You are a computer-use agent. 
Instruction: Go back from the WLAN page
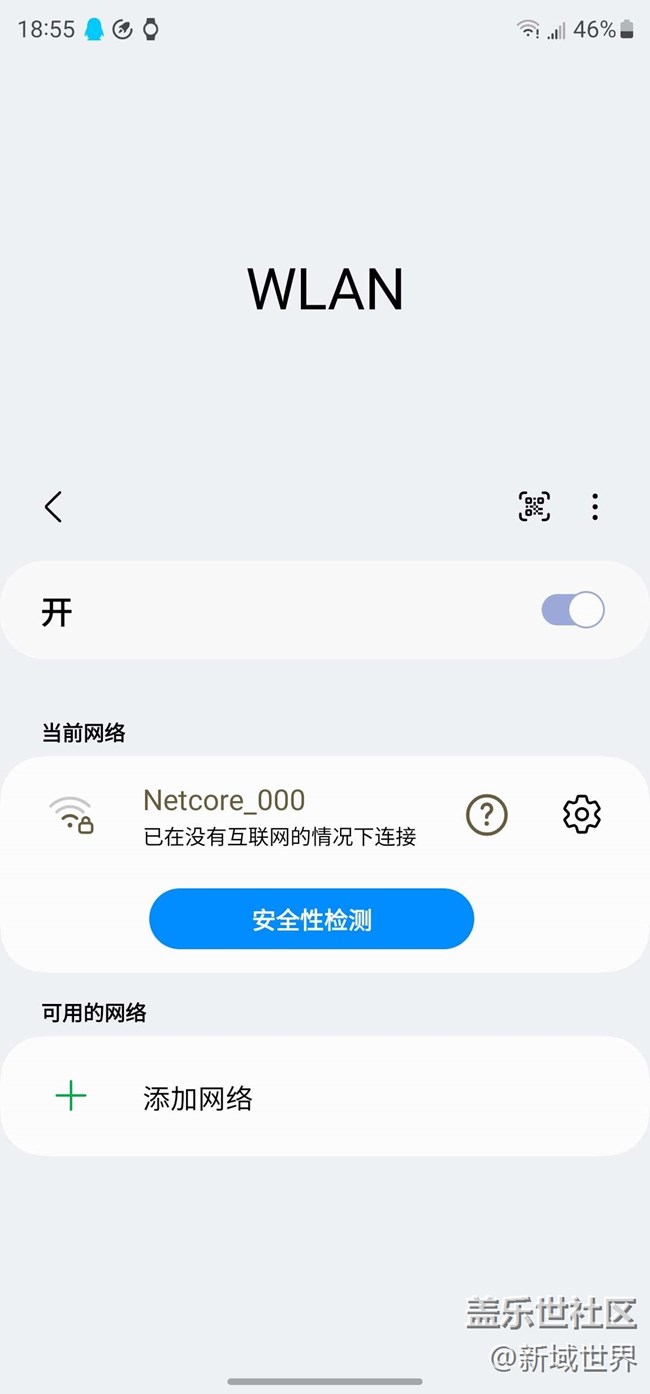pos(54,507)
